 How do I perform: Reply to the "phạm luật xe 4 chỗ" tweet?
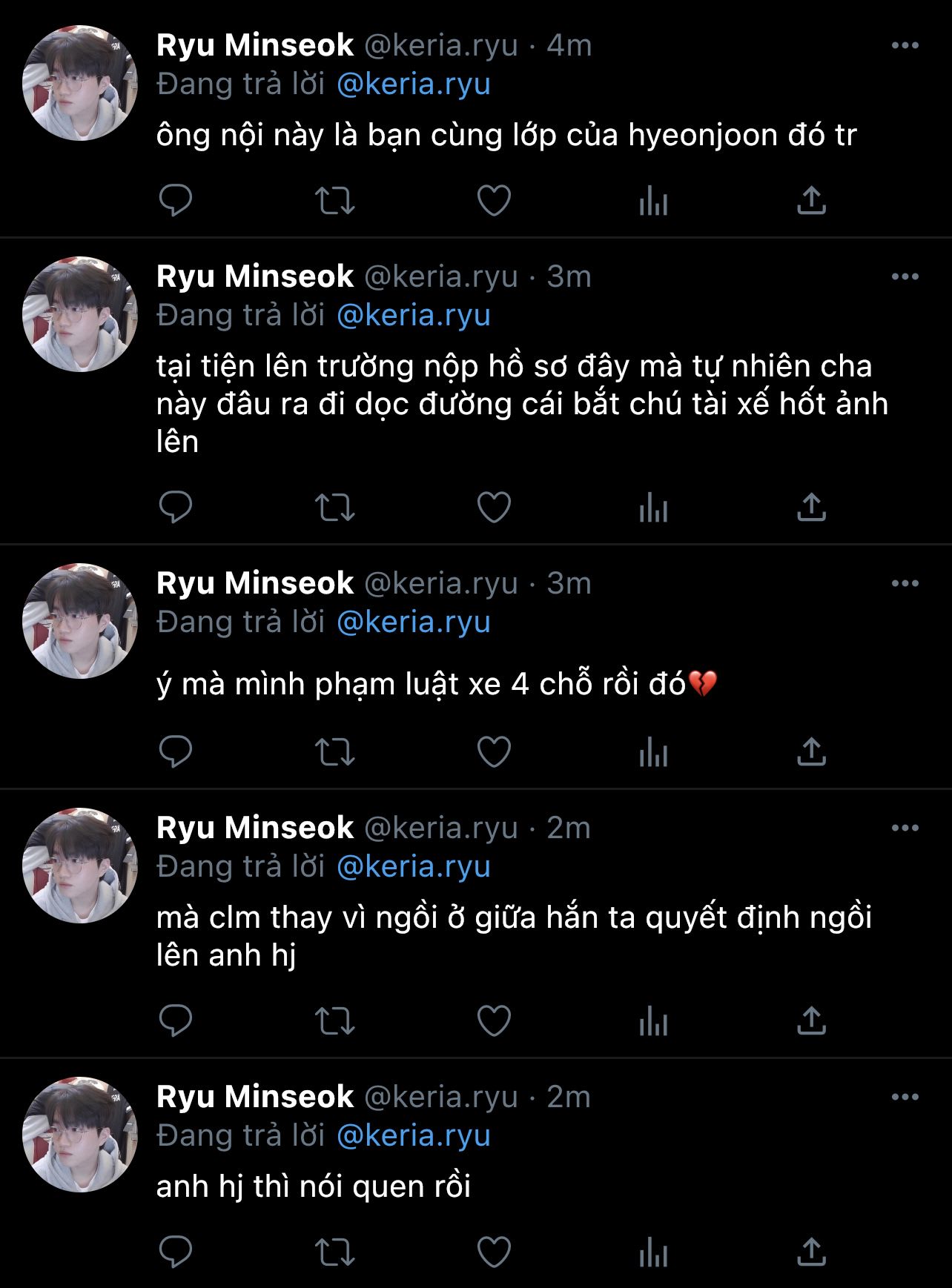coord(176,752)
